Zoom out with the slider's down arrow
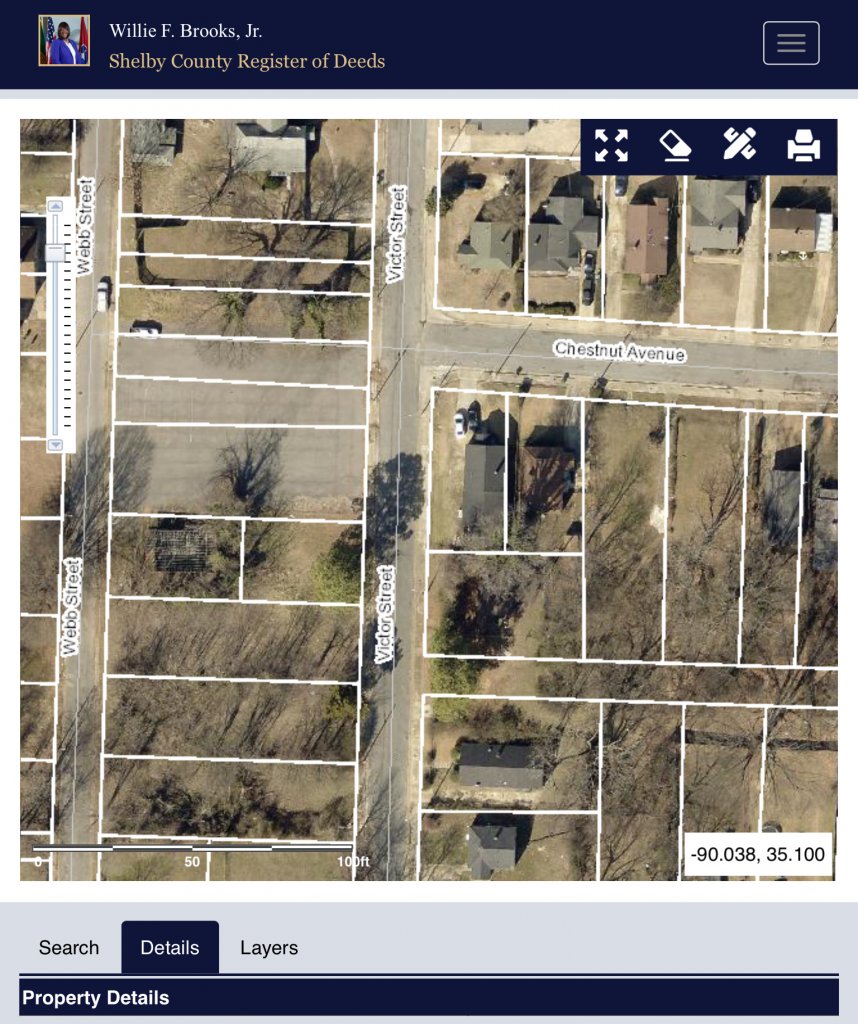Image resolution: width=858 pixels, height=1024 pixels. (56, 445)
